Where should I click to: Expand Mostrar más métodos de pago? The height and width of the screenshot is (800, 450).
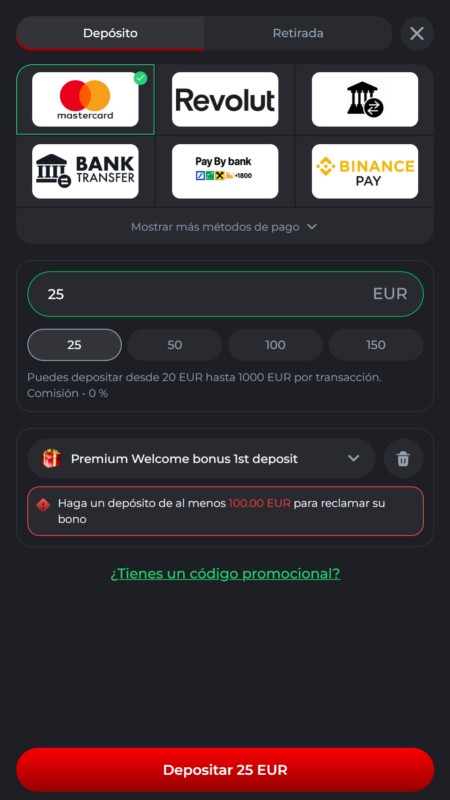click(225, 227)
